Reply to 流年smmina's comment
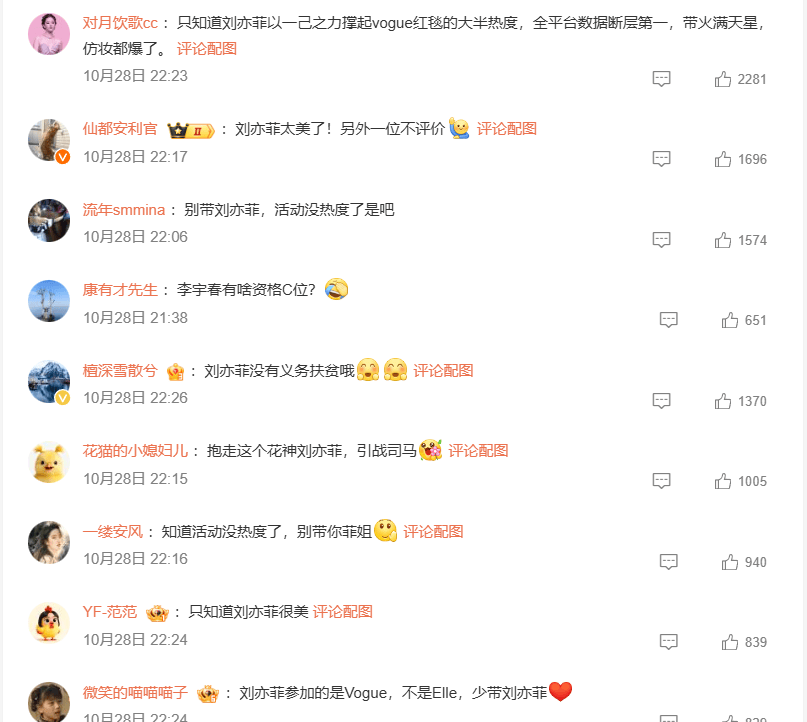This screenshot has height=722, width=807. [x=661, y=240]
